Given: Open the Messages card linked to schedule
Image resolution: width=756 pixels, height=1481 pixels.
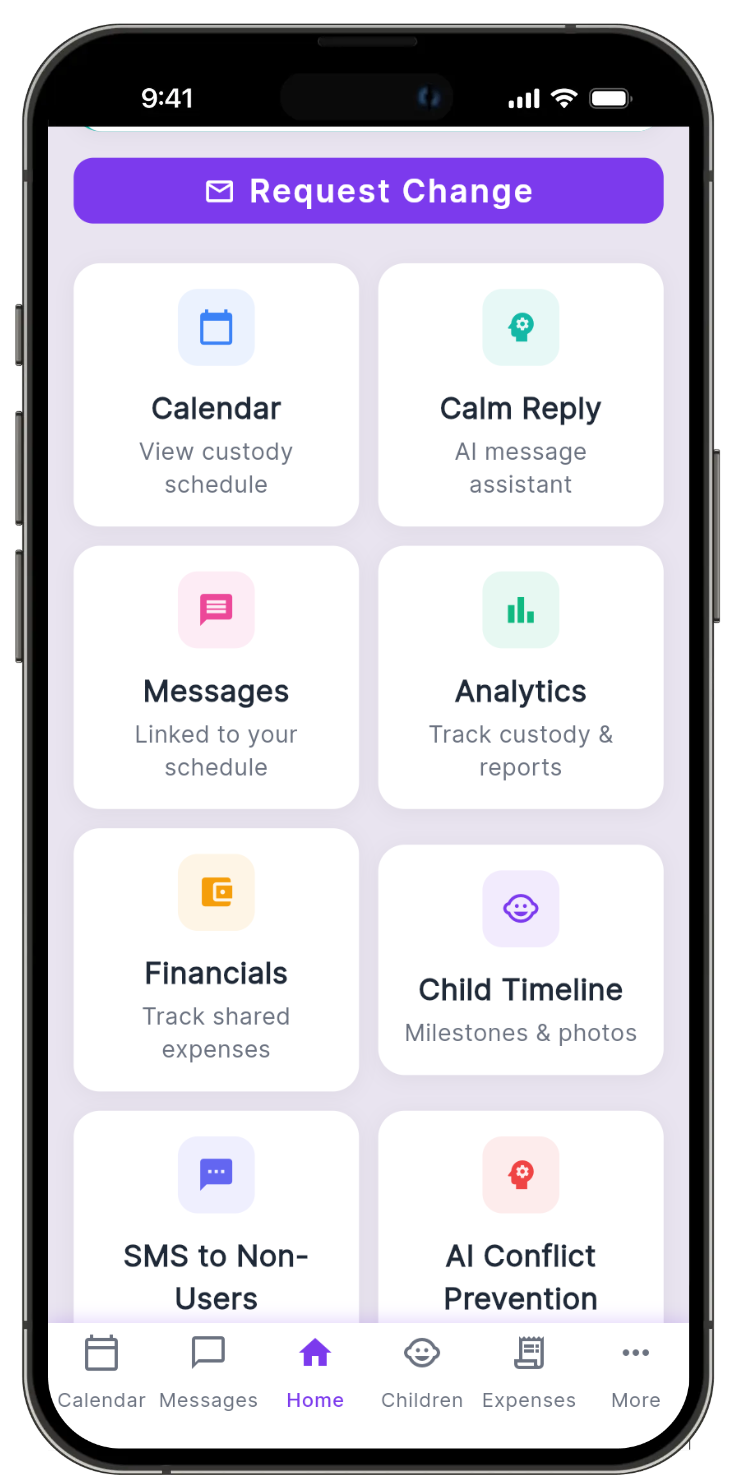Looking at the screenshot, I should [216, 677].
